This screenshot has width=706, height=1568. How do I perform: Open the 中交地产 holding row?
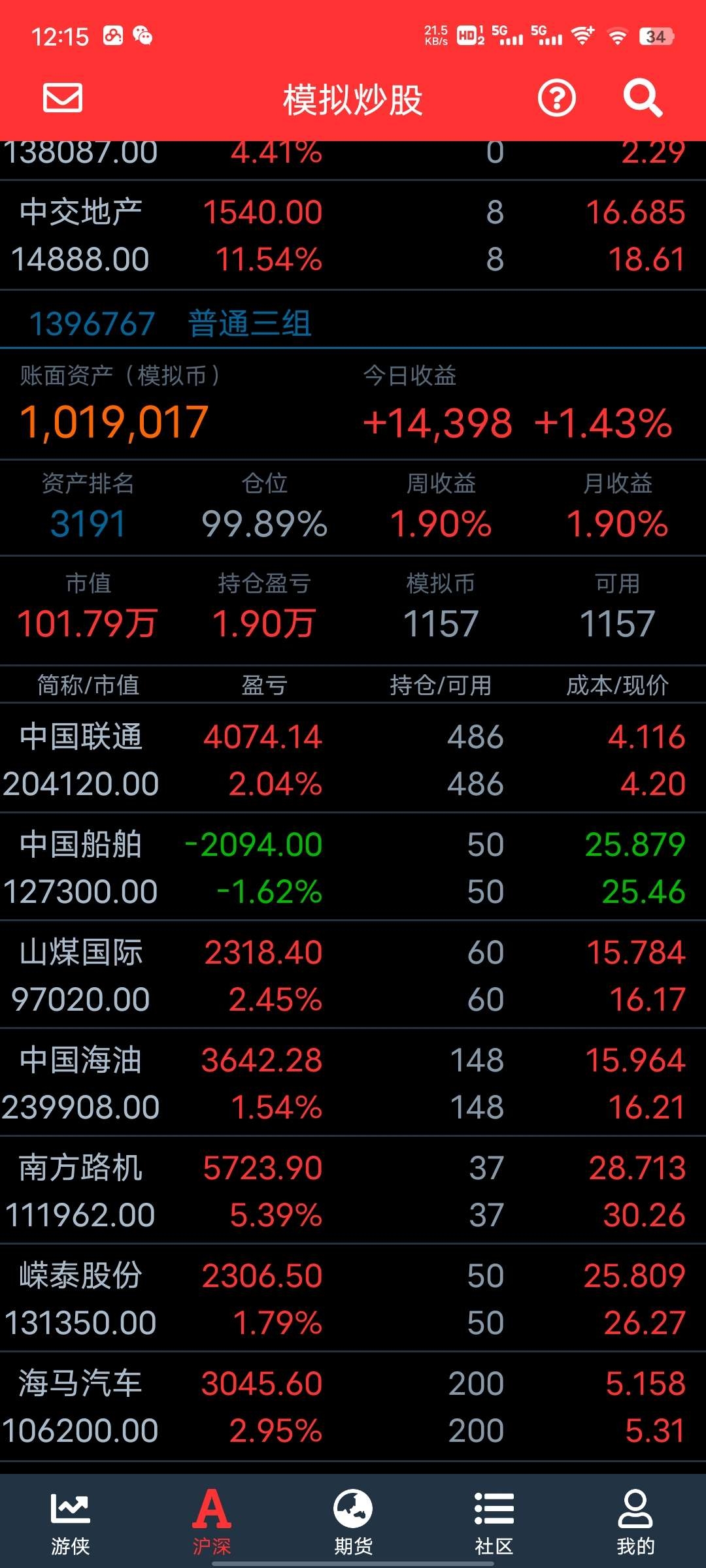click(x=353, y=236)
